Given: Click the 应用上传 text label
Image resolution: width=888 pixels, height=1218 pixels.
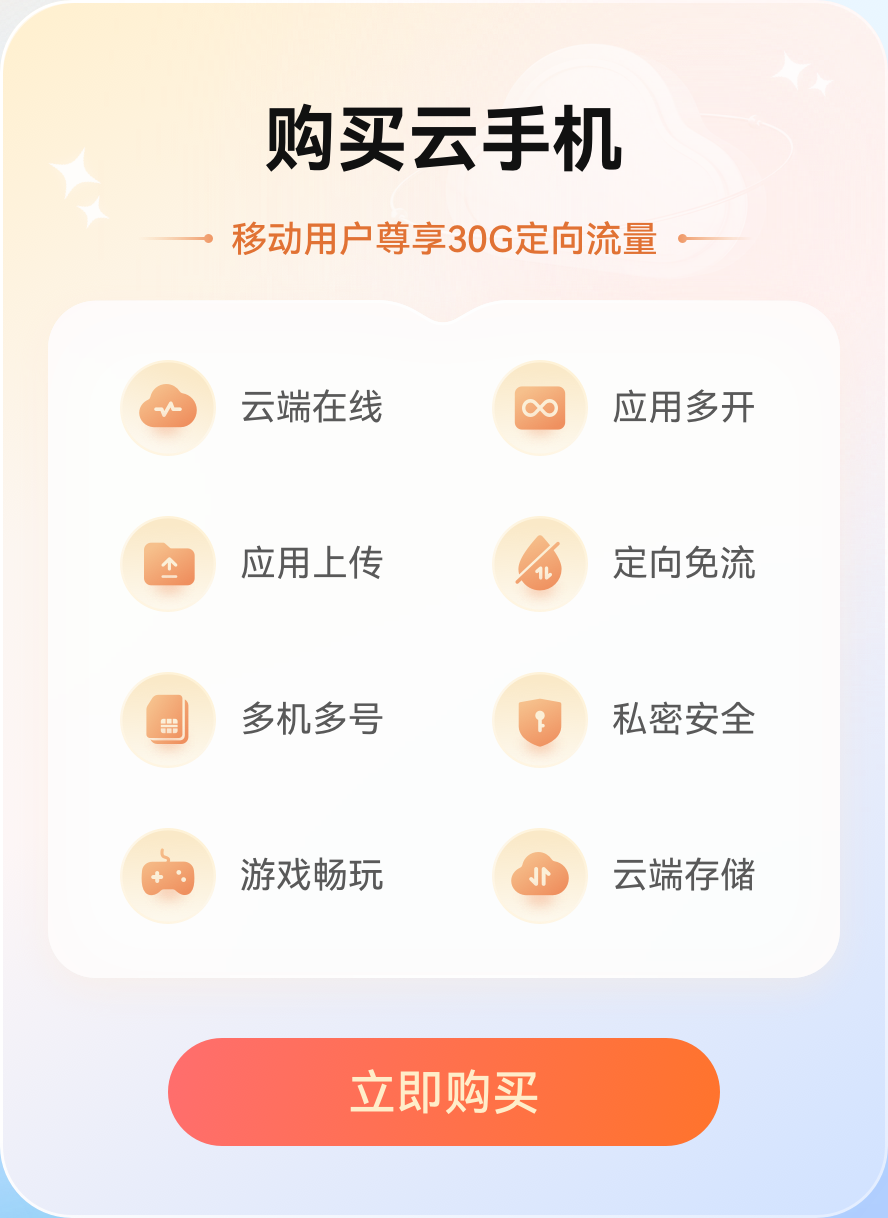Looking at the screenshot, I should coord(310,564).
